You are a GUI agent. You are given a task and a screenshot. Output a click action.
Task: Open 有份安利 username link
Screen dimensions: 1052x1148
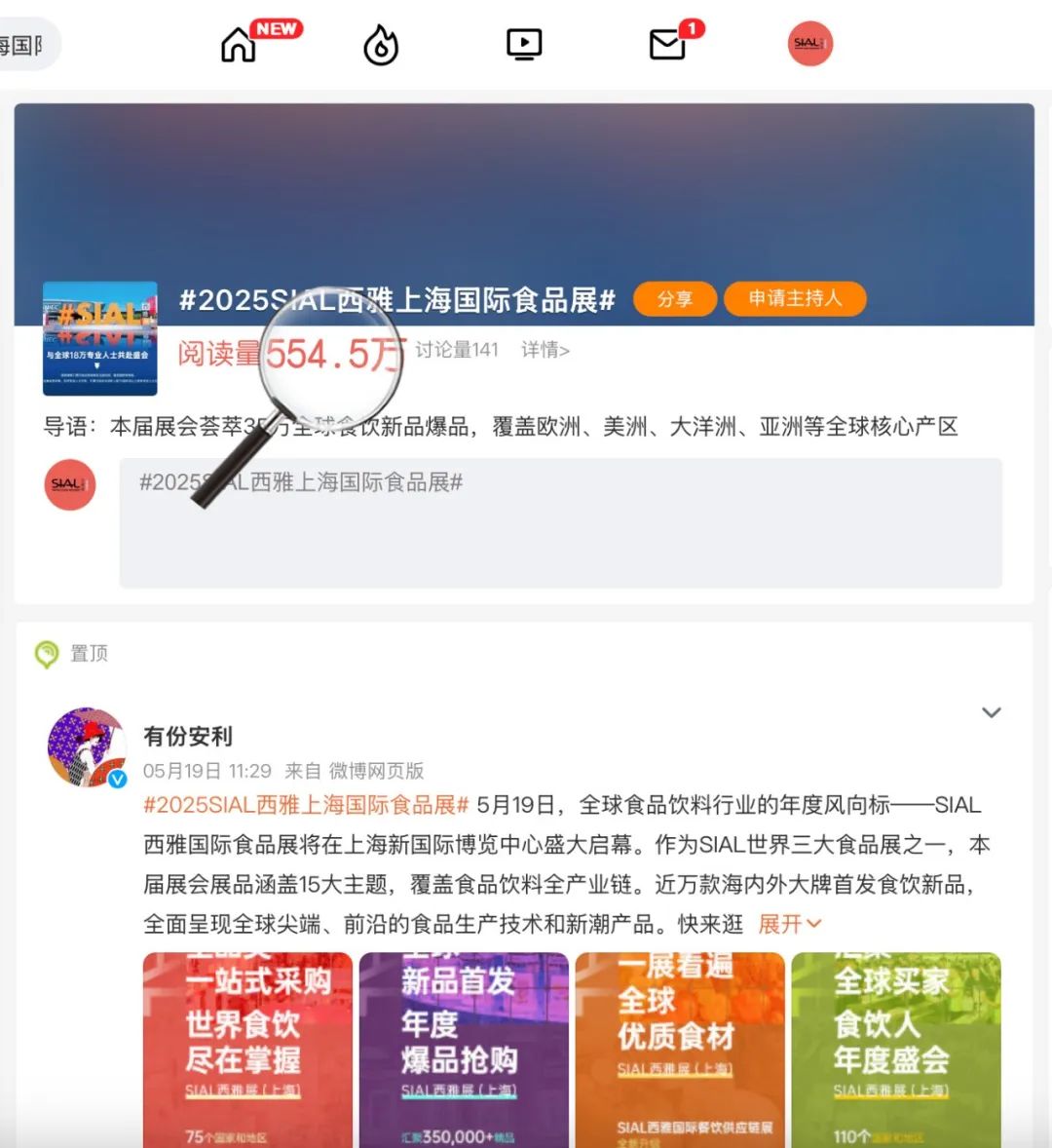tap(188, 736)
